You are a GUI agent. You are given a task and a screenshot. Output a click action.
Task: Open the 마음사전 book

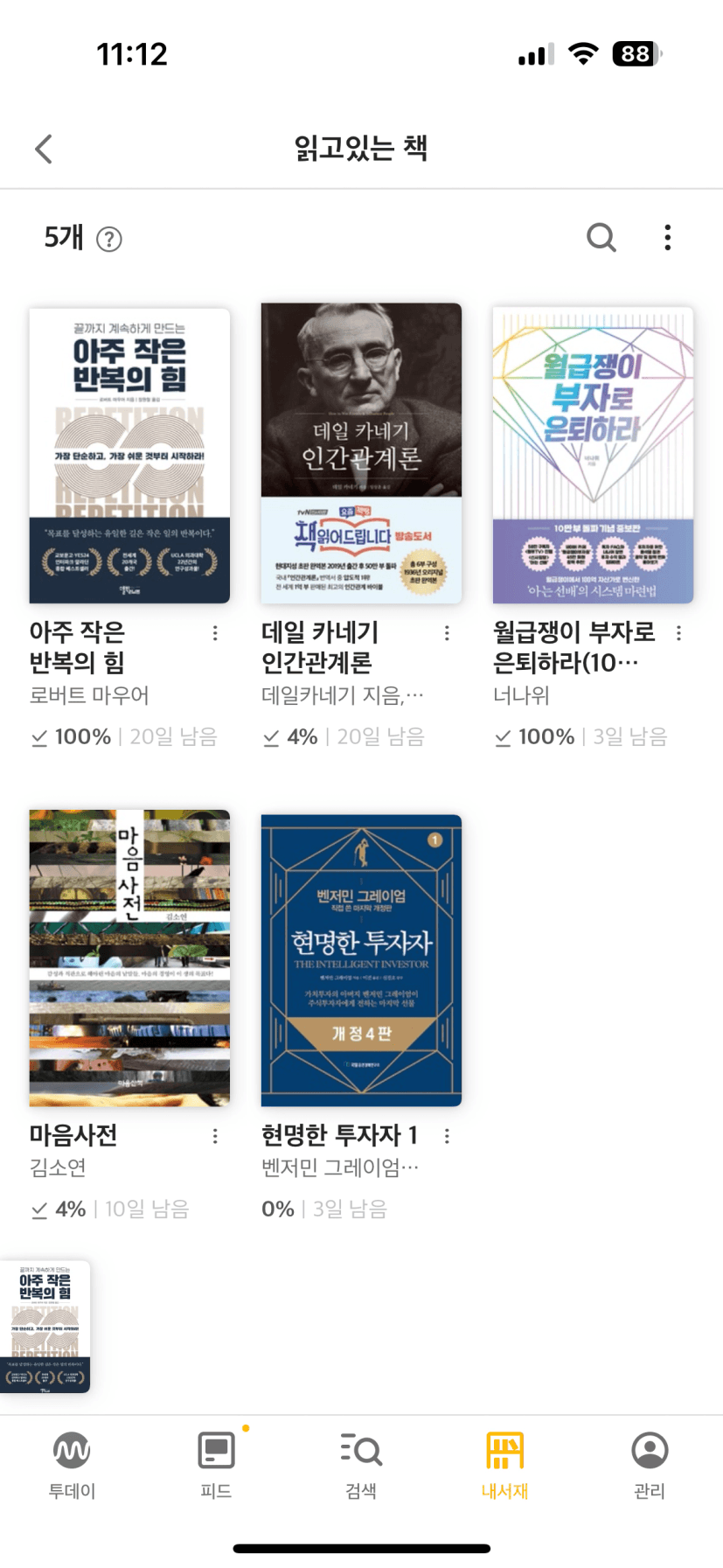[x=129, y=958]
